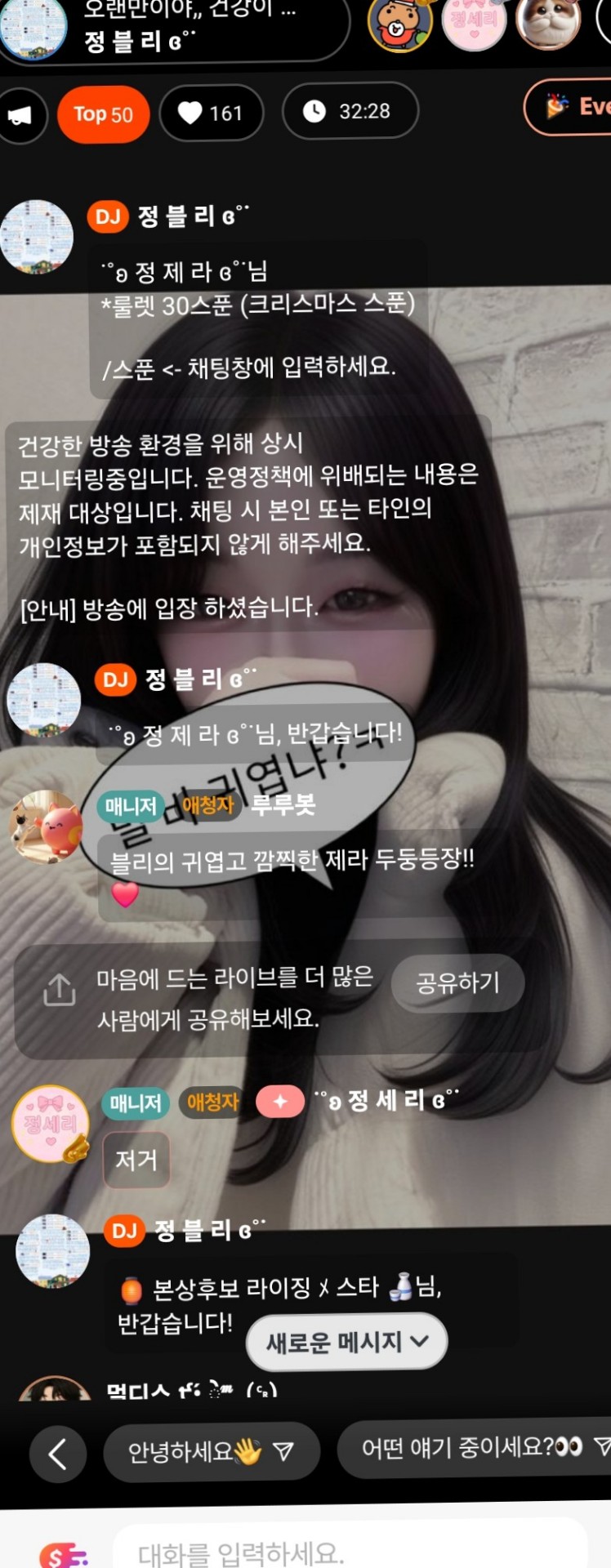611x1568 pixels.
Task: Jump to new messages via 새로운 메시지
Action: click(x=347, y=1341)
